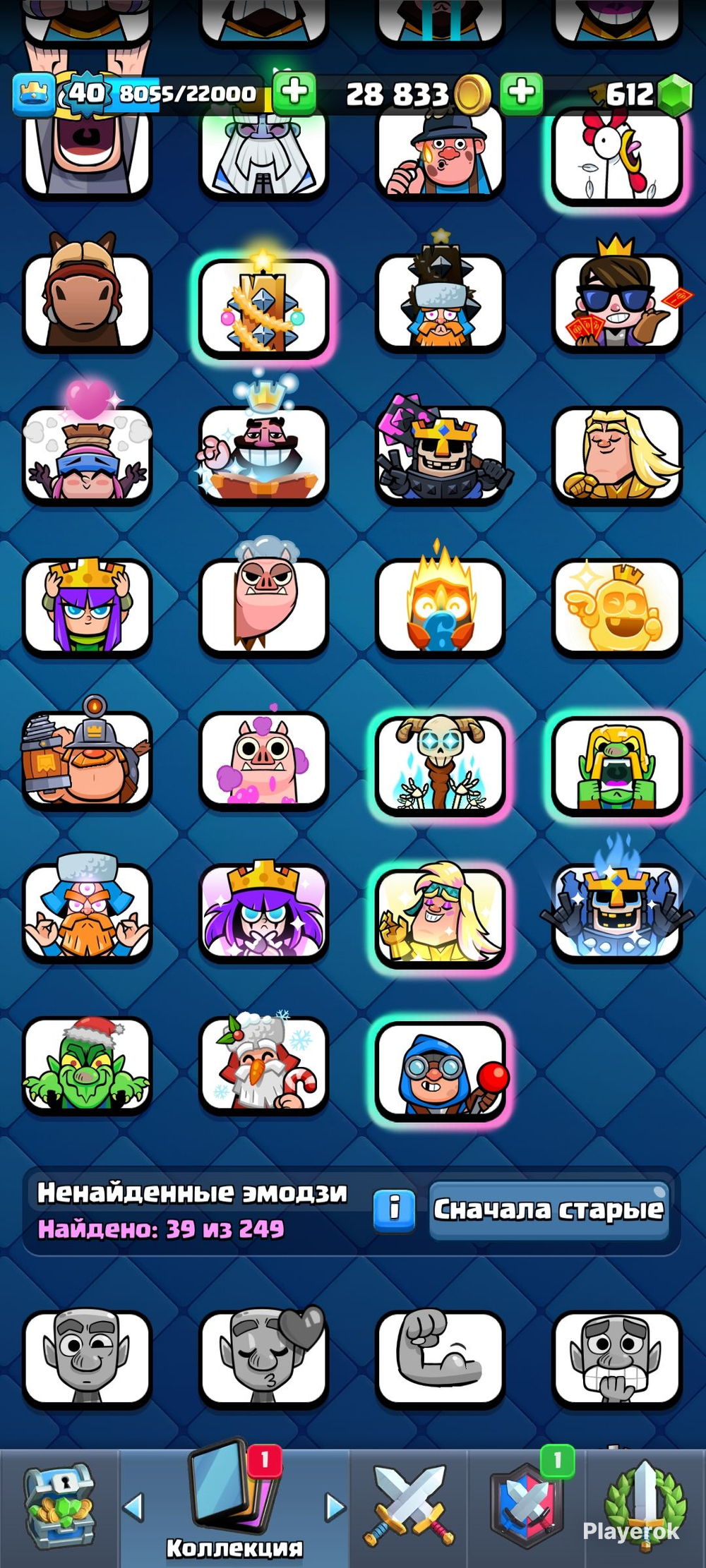
Task: Tap the left arrow beside Коллекция
Action: (x=133, y=1506)
